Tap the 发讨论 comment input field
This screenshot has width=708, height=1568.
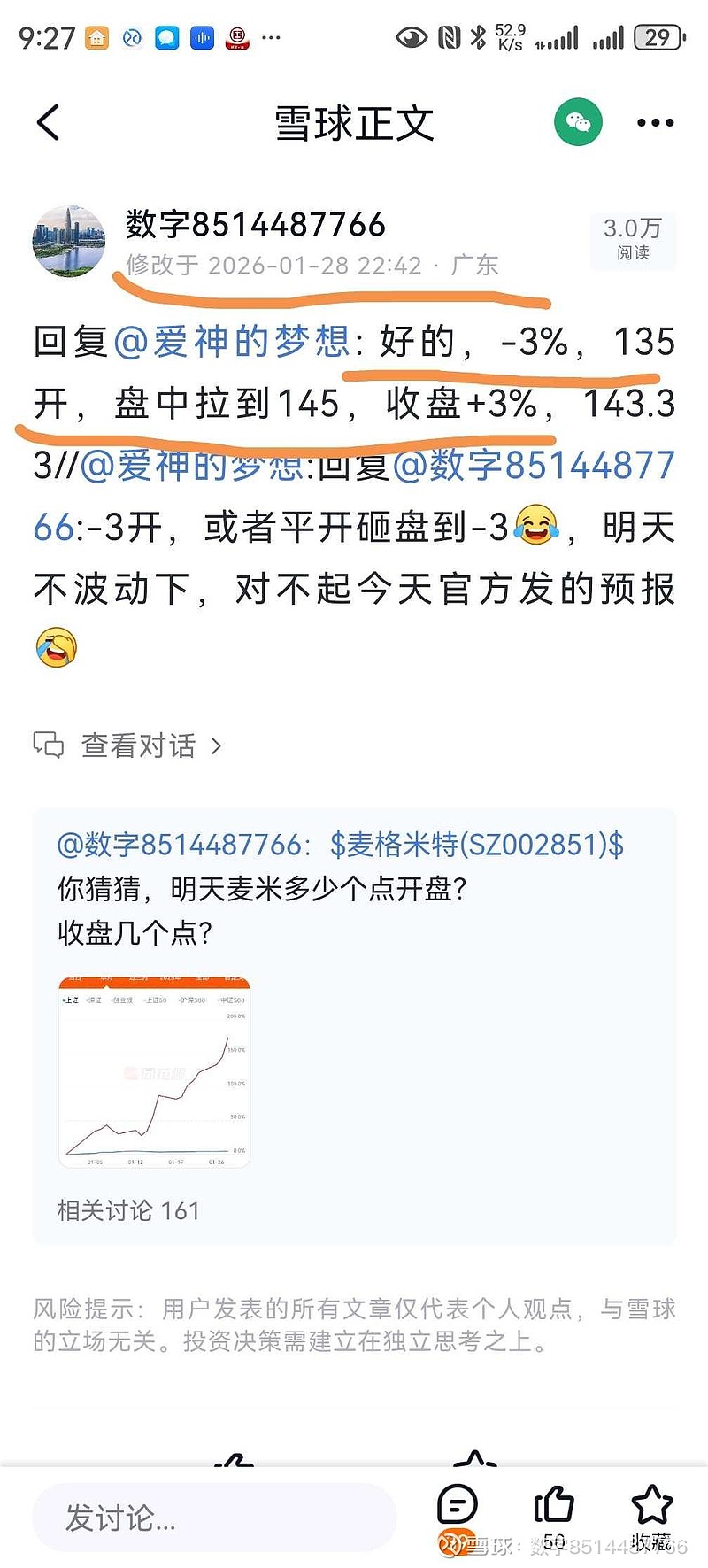pos(212,1512)
